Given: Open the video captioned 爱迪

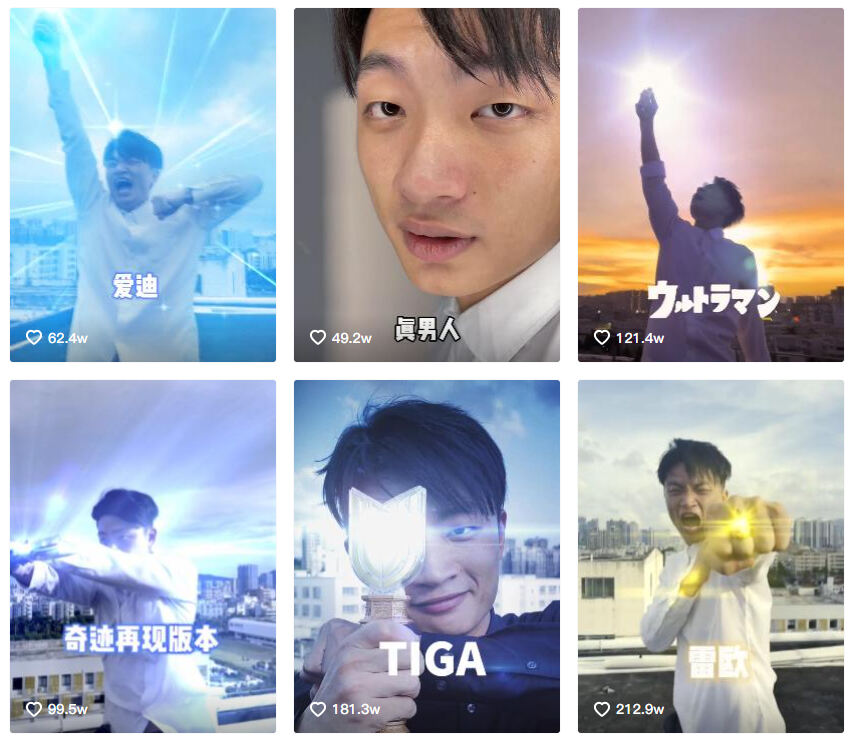Looking at the screenshot, I should pos(143,185).
